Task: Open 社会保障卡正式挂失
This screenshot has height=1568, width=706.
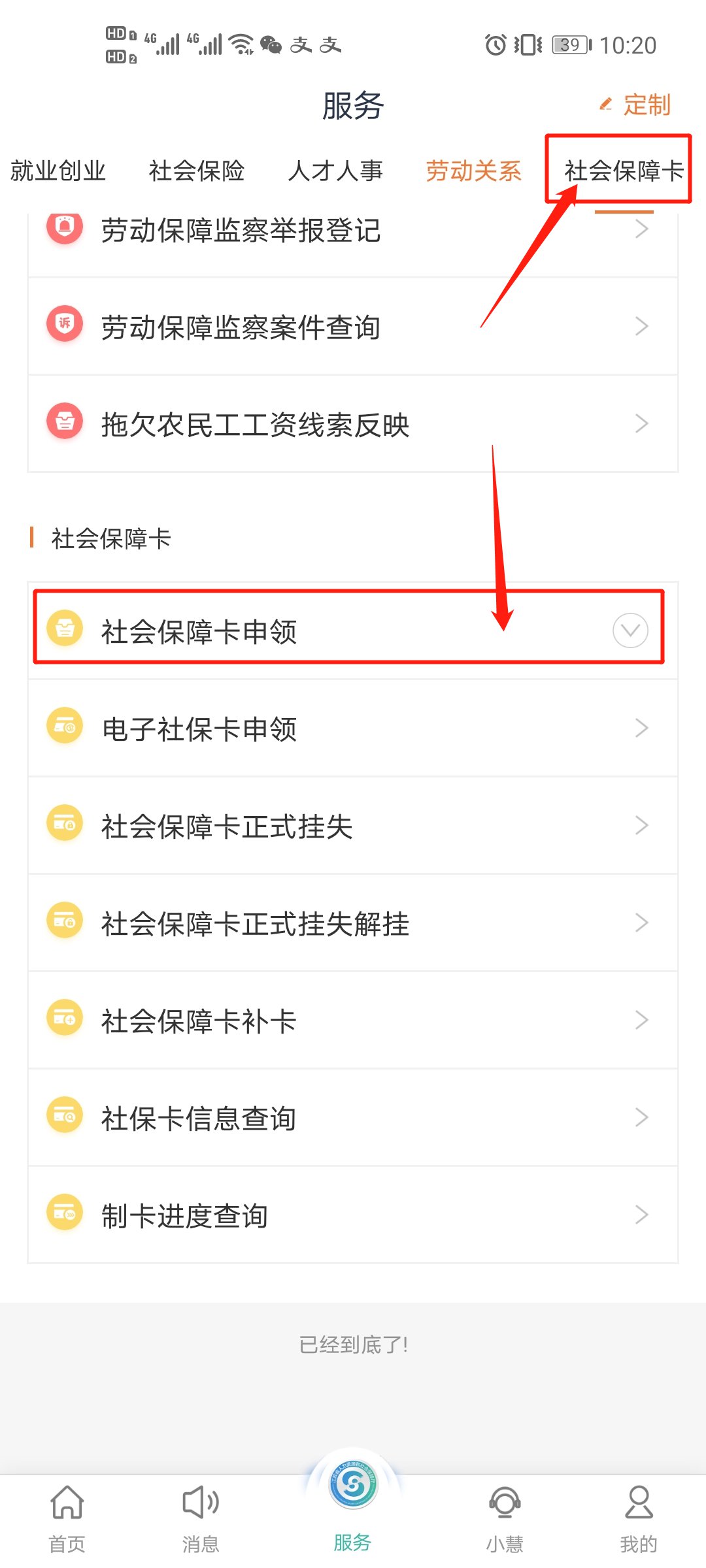Action: 353,826
